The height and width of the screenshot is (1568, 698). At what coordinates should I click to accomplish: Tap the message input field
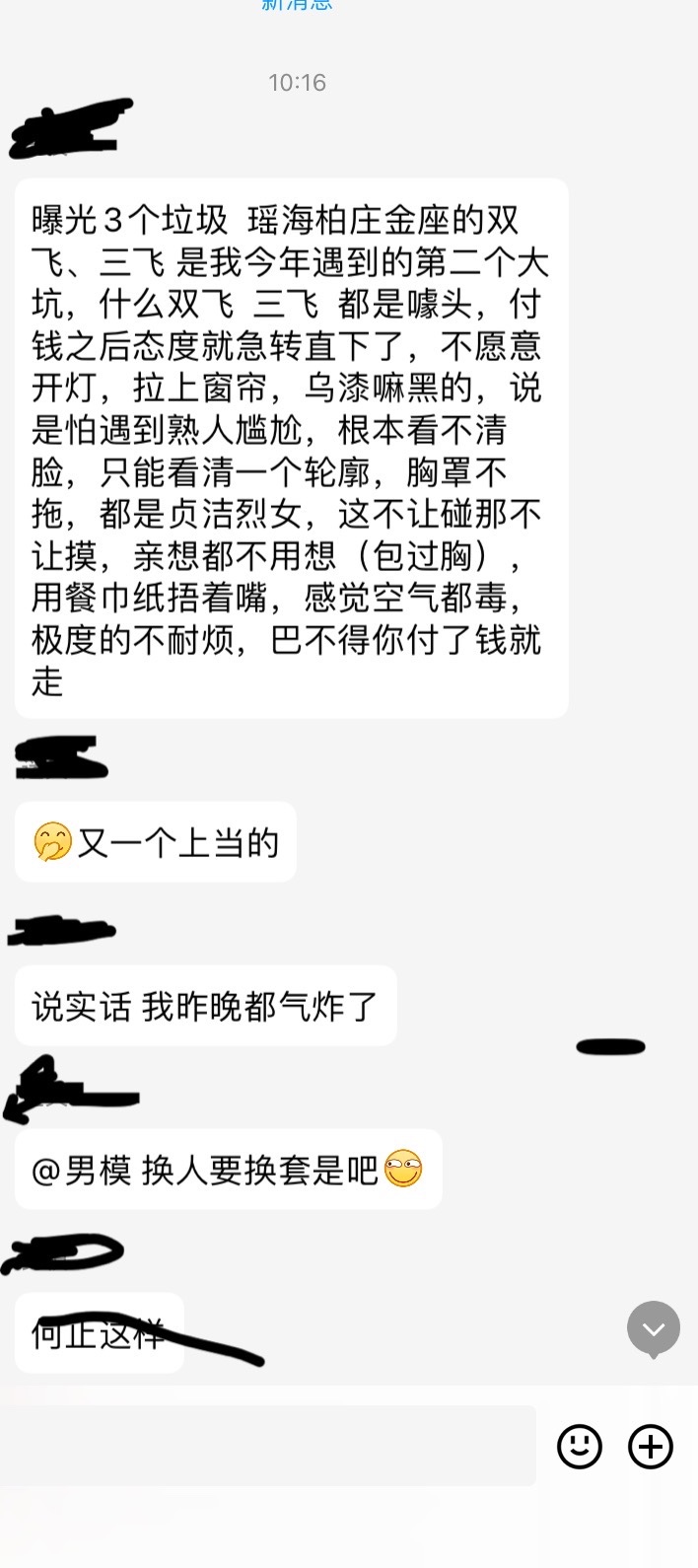(x=268, y=1446)
